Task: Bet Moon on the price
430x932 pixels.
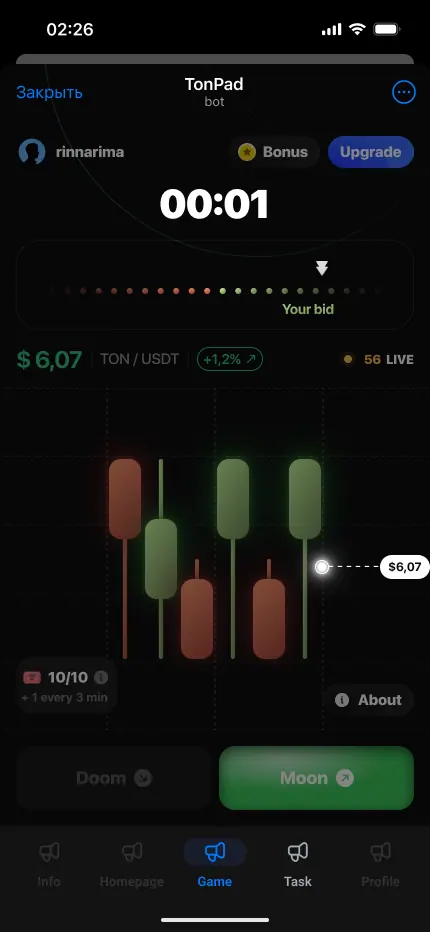Action: pos(316,778)
